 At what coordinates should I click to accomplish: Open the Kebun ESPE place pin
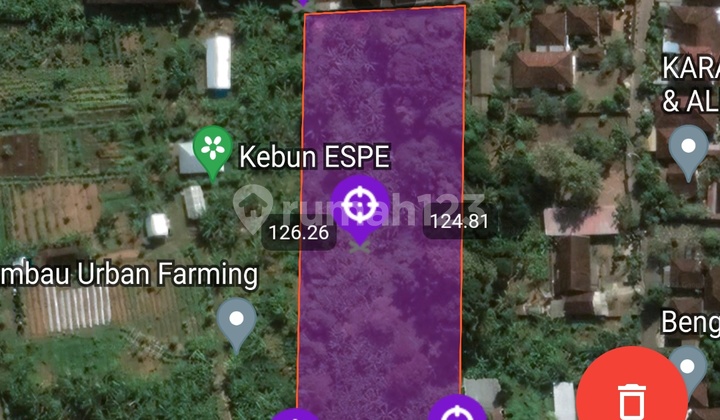[x=212, y=150]
